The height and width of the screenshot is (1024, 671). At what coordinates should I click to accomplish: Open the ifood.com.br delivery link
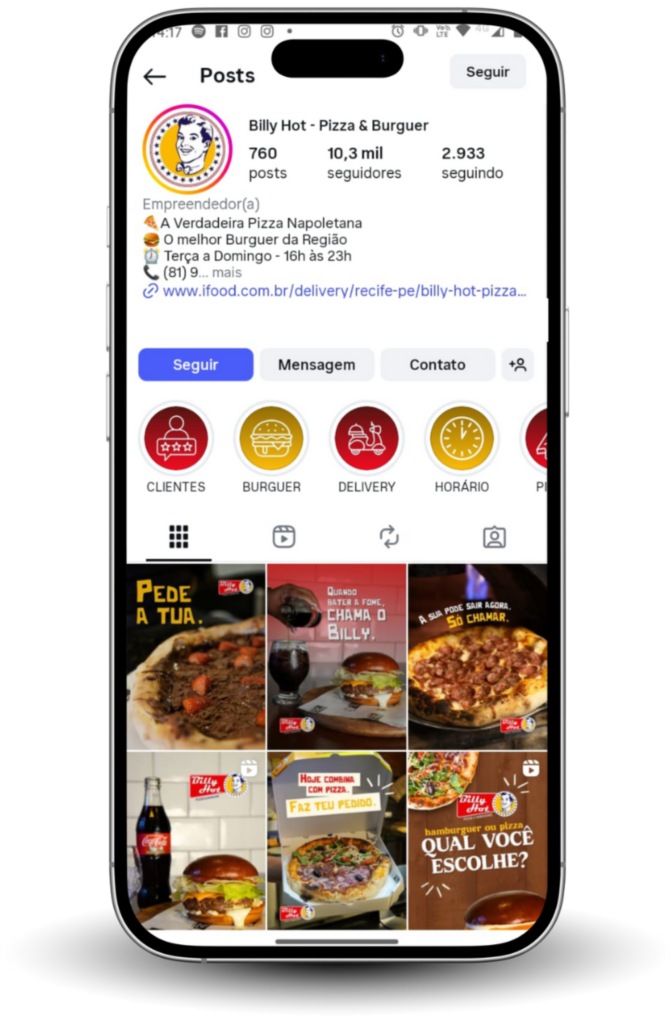[x=344, y=291]
